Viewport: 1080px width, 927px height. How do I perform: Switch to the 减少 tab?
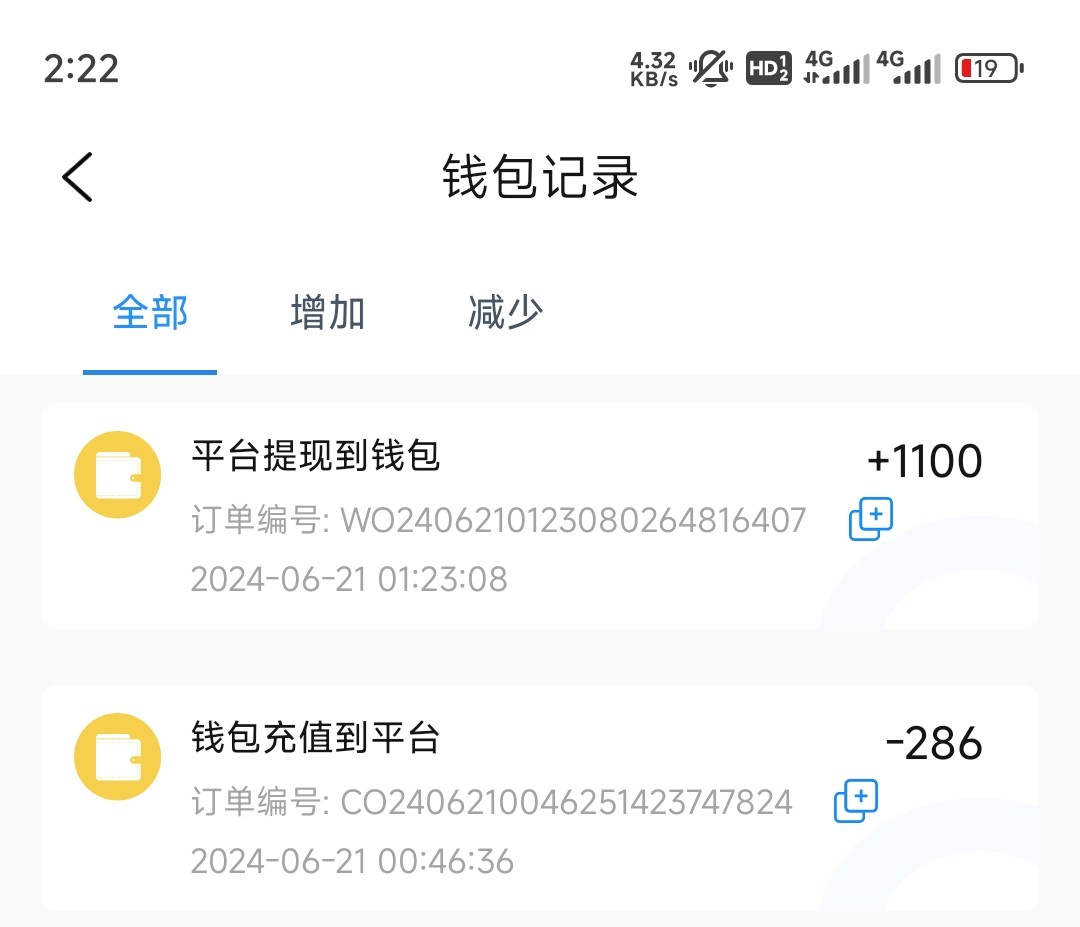505,314
